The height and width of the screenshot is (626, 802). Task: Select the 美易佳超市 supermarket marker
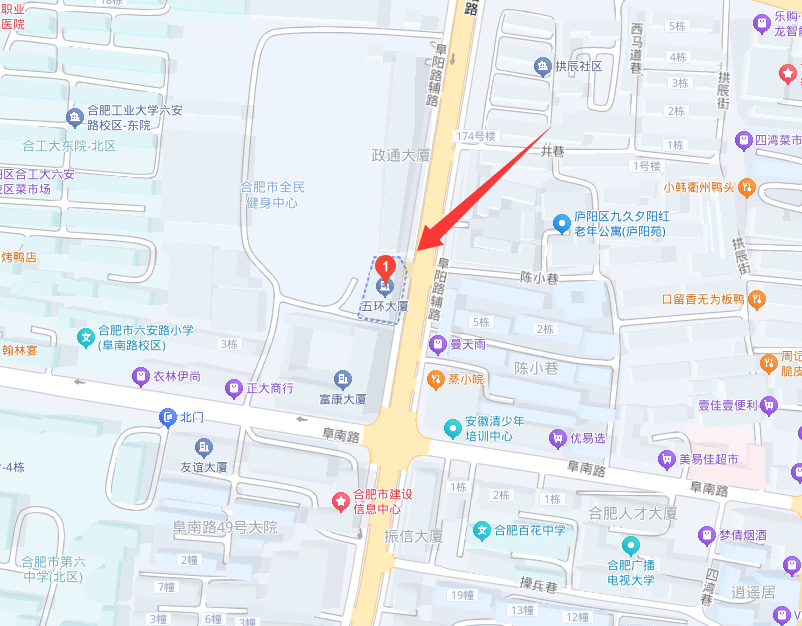click(x=666, y=459)
